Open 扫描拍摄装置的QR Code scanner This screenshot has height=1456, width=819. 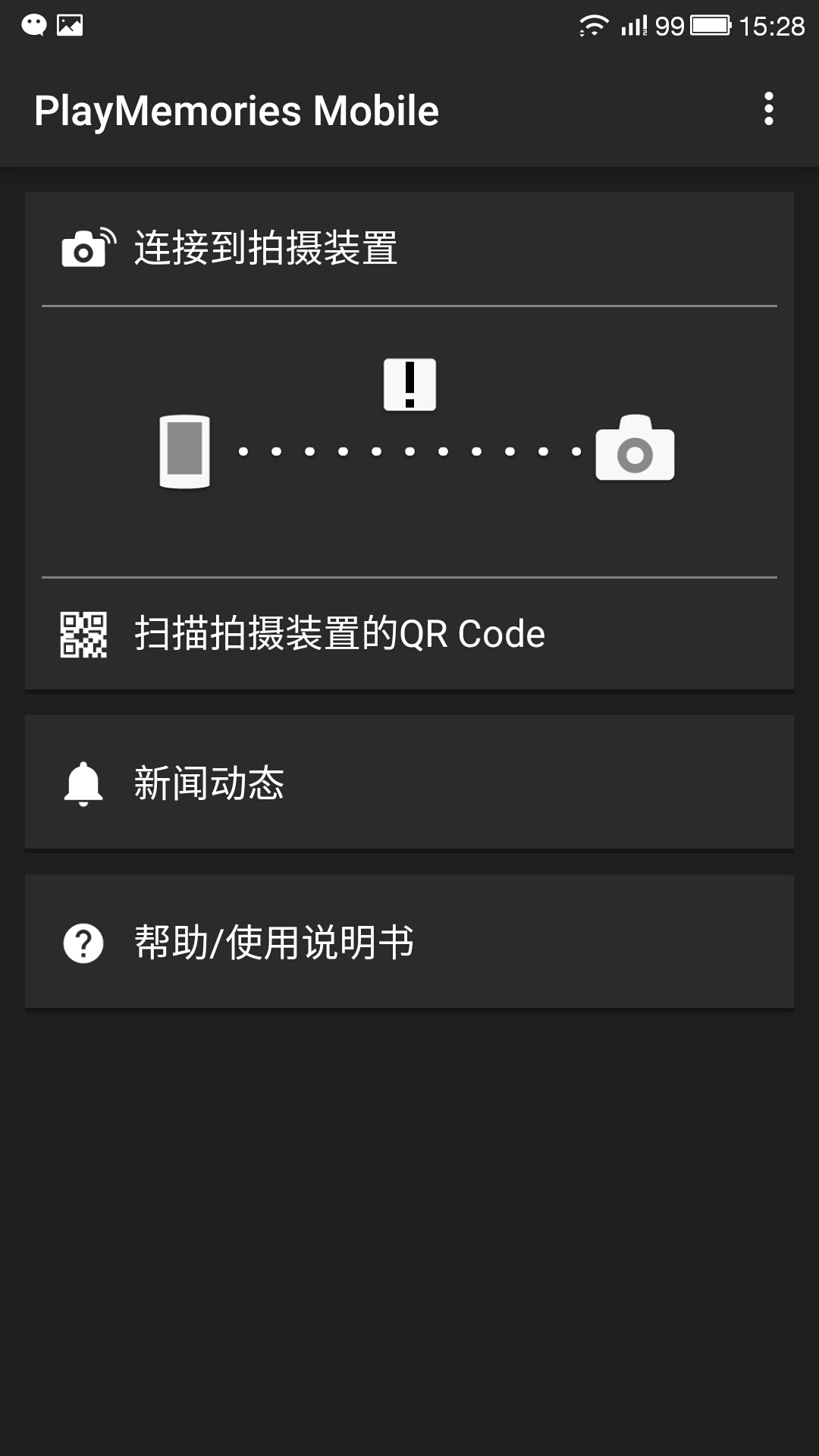[409, 634]
